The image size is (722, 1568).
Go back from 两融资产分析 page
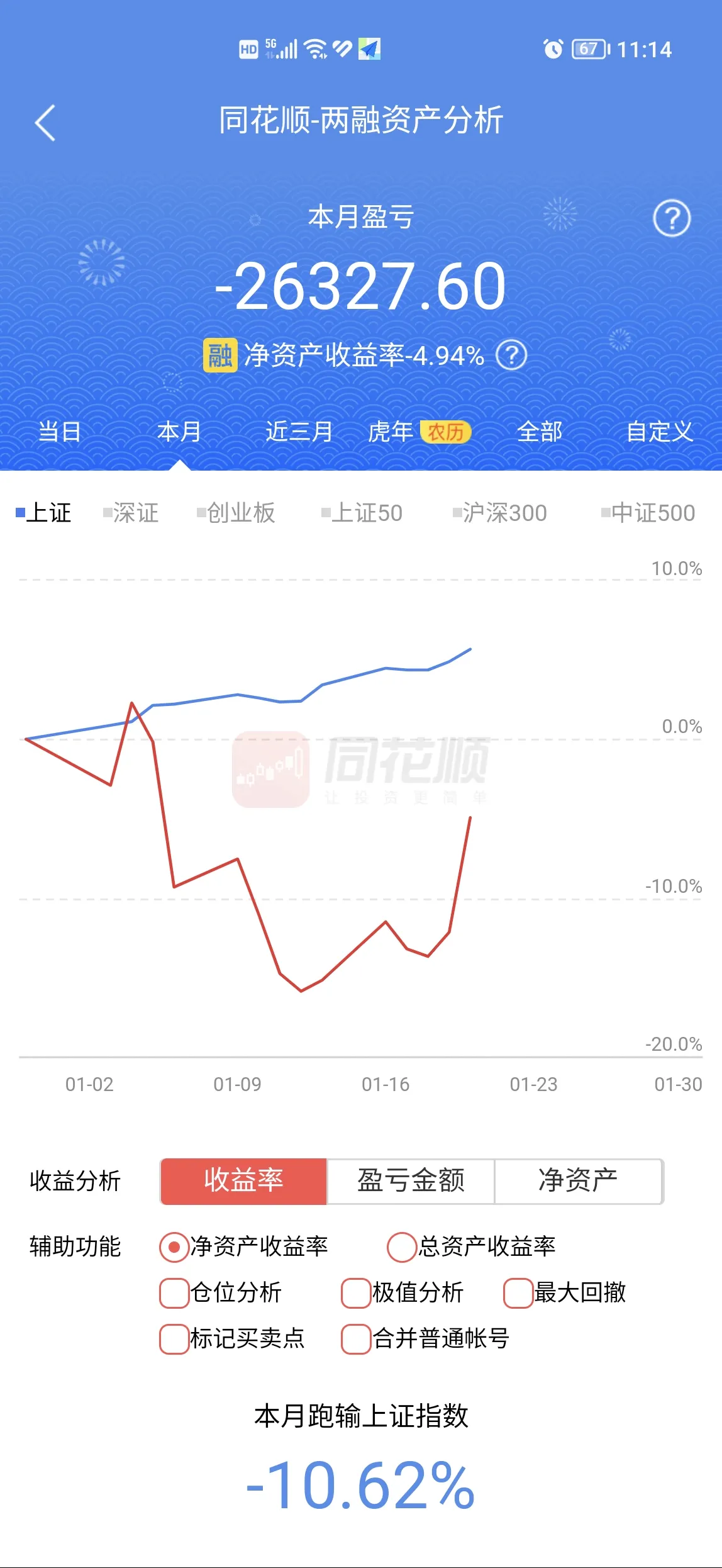point(45,123)
